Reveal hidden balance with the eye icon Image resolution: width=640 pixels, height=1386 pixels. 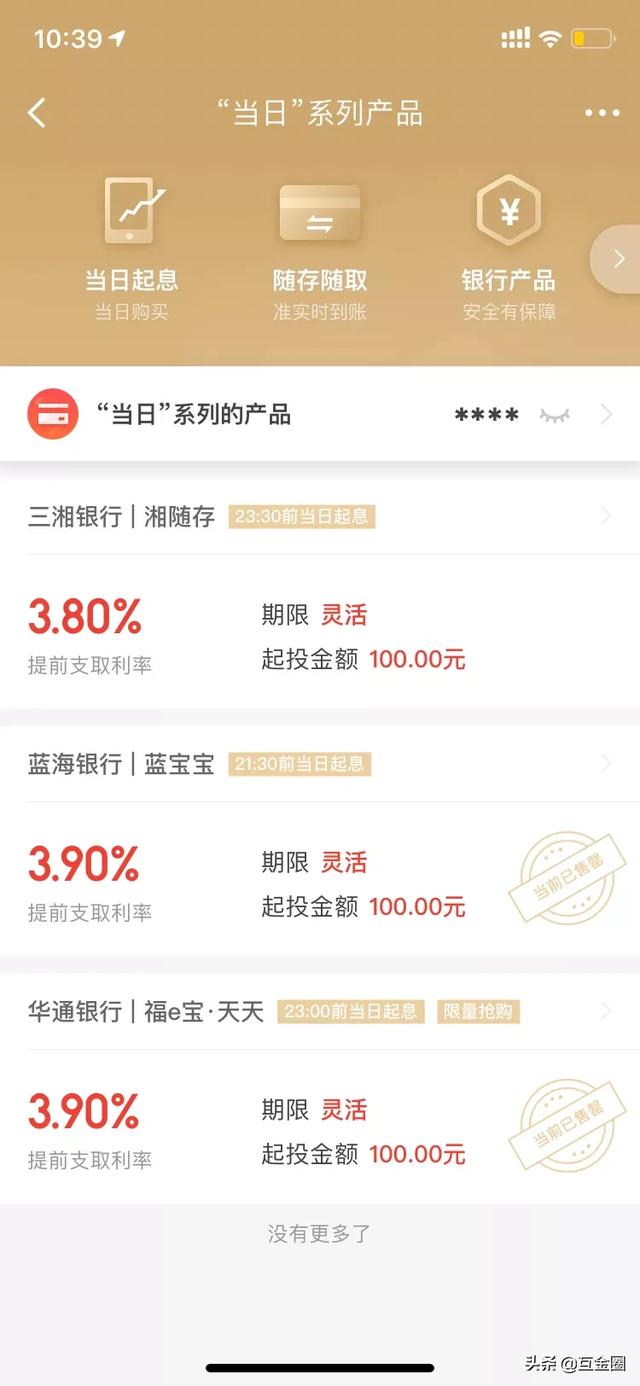554,415
